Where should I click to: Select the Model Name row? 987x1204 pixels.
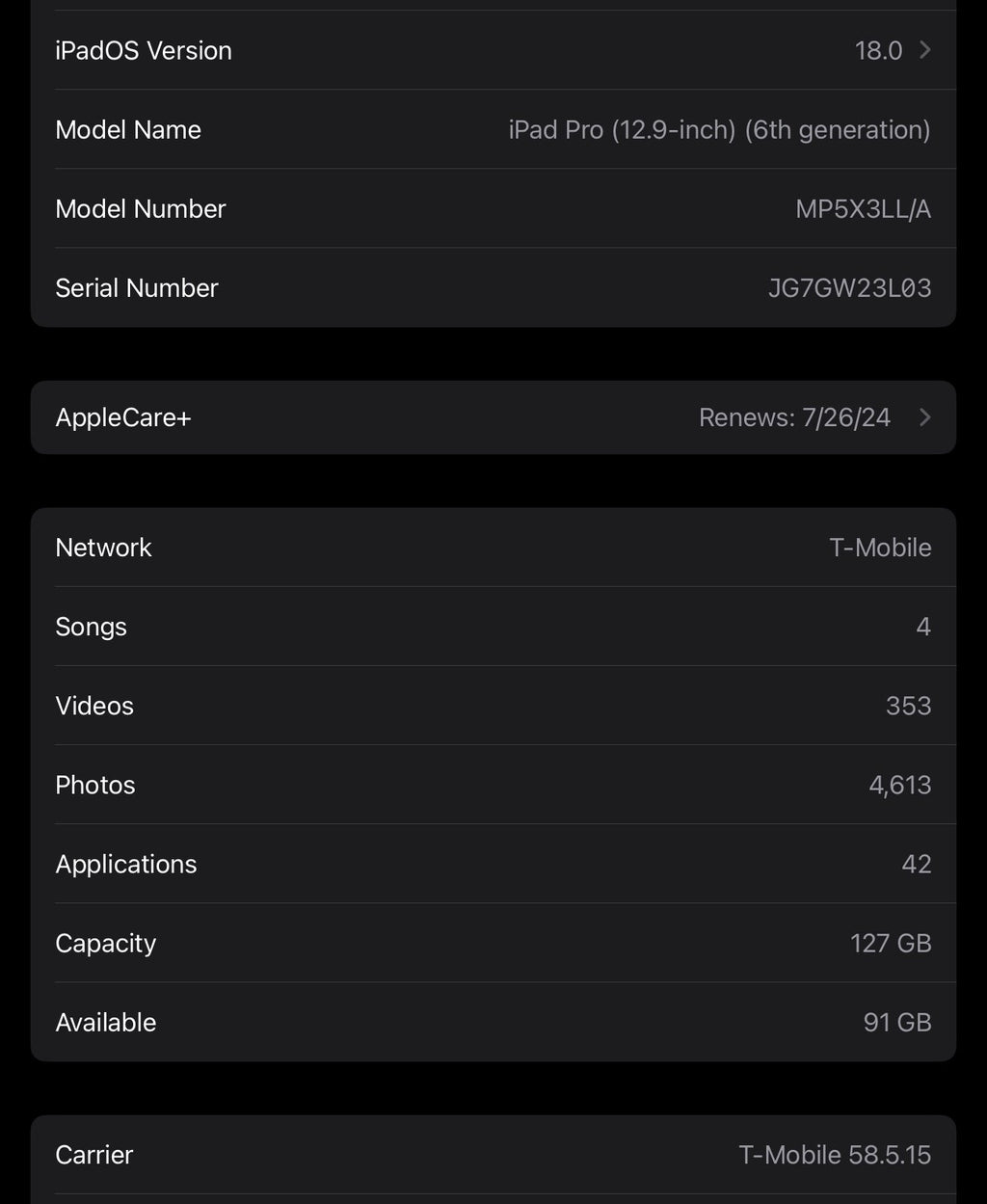[x=493, y=129]
